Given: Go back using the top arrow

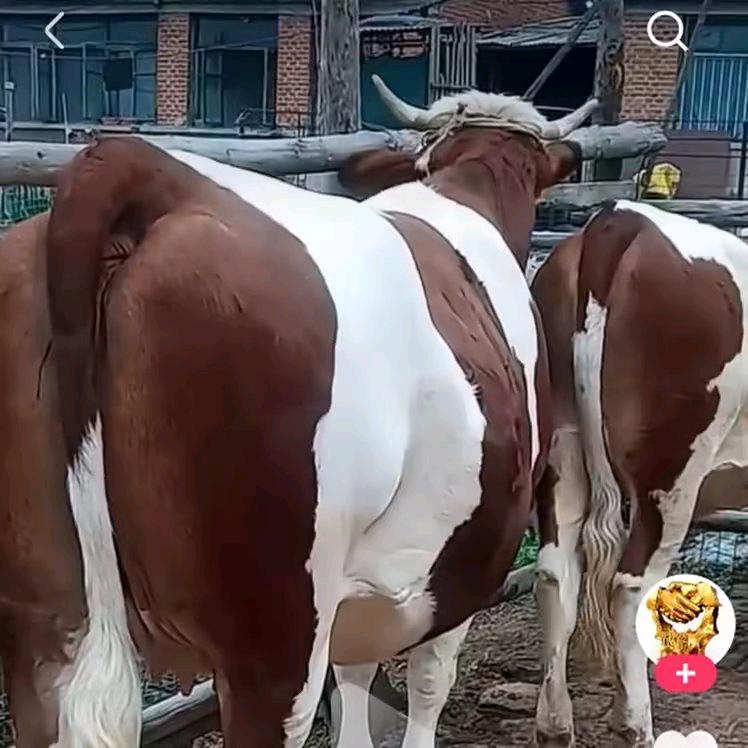Looking at the screenshot, I should (x=54, y=31).
